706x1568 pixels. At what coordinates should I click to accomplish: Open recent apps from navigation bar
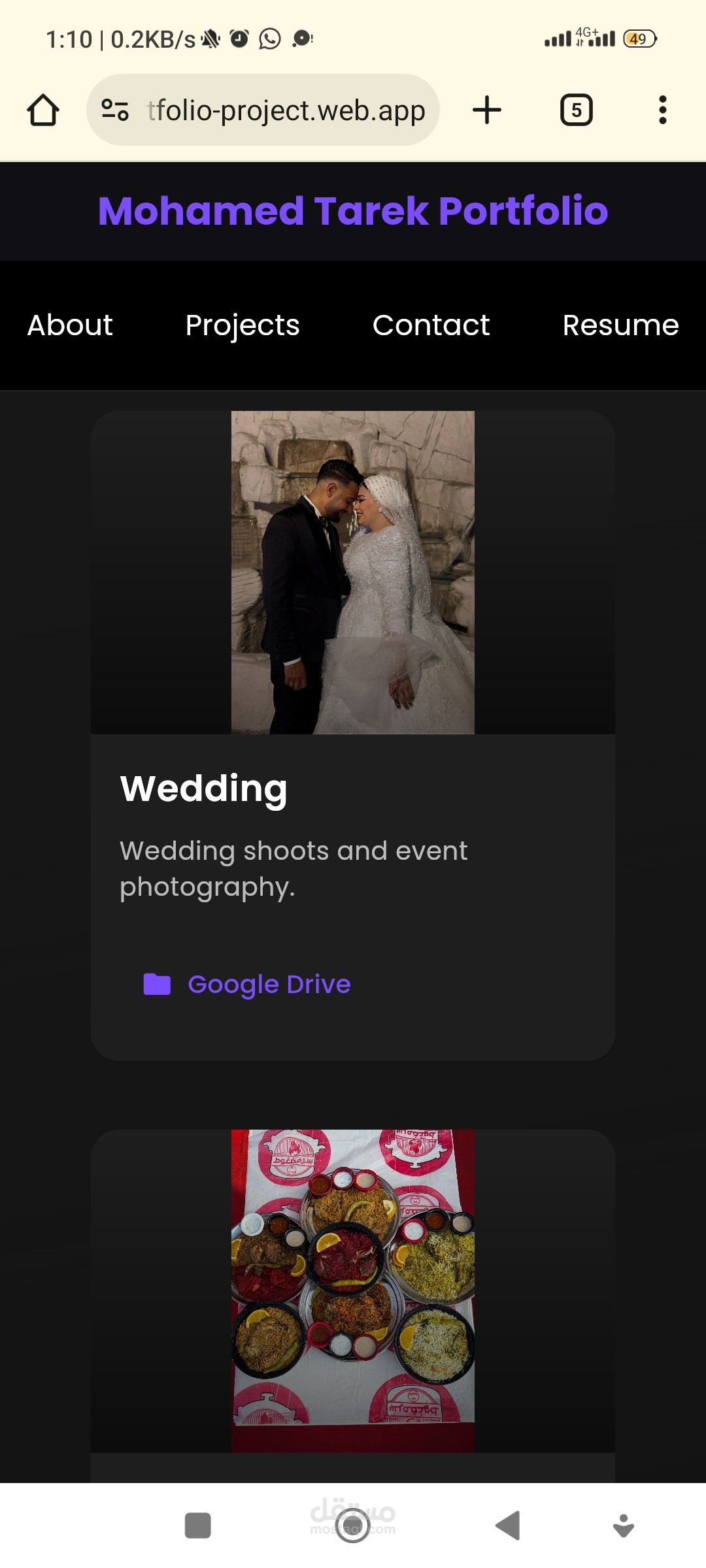[x=197, y=1526]
